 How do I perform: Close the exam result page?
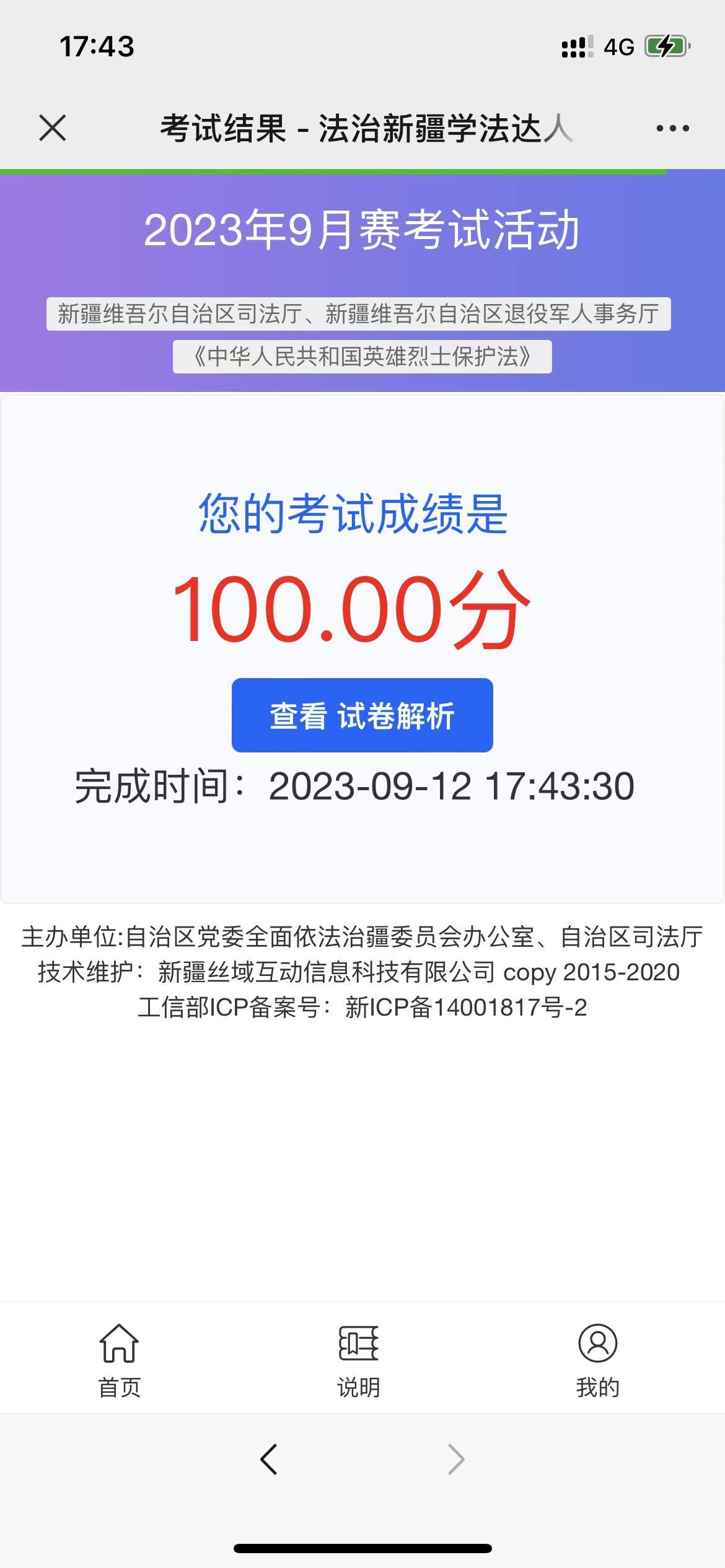pos(52,128)
